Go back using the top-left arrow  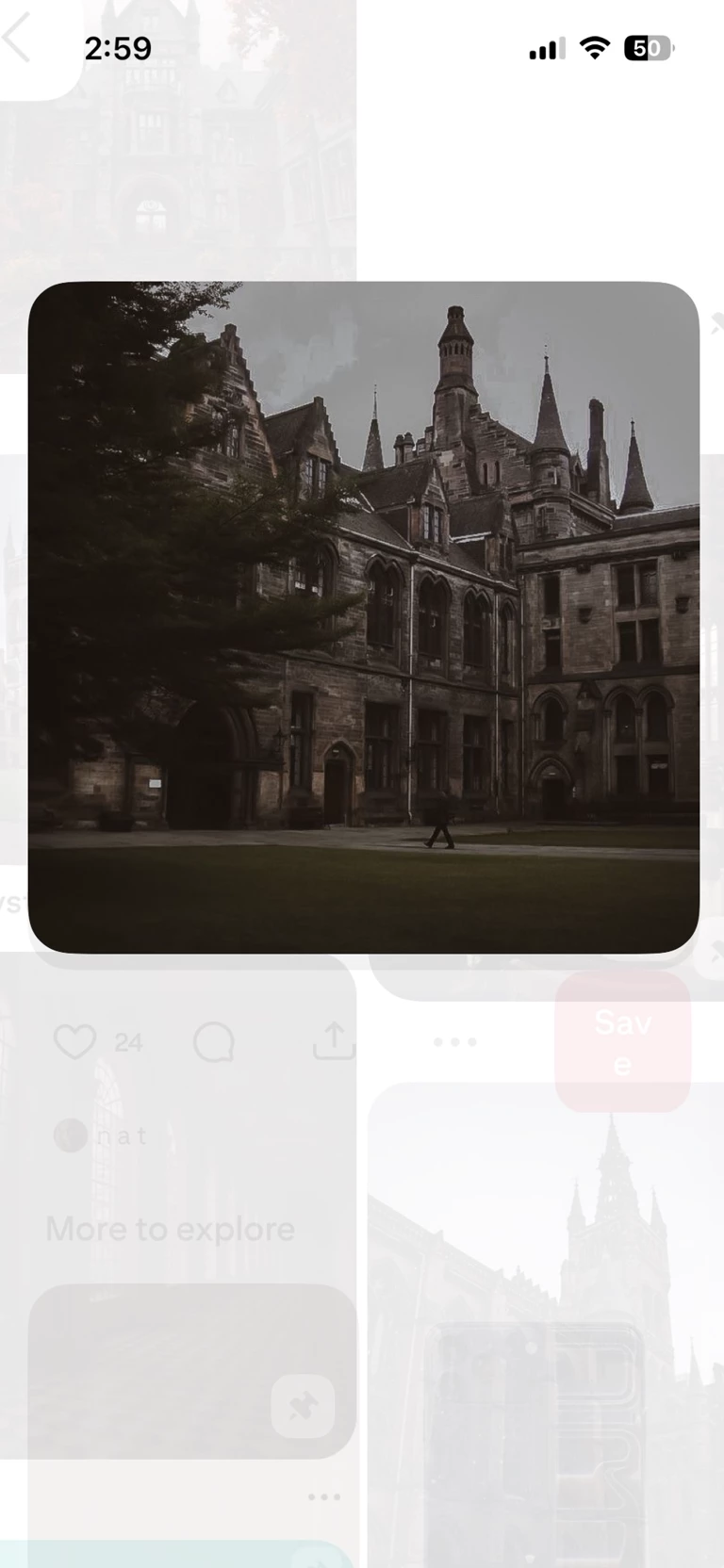pos(17,40)
